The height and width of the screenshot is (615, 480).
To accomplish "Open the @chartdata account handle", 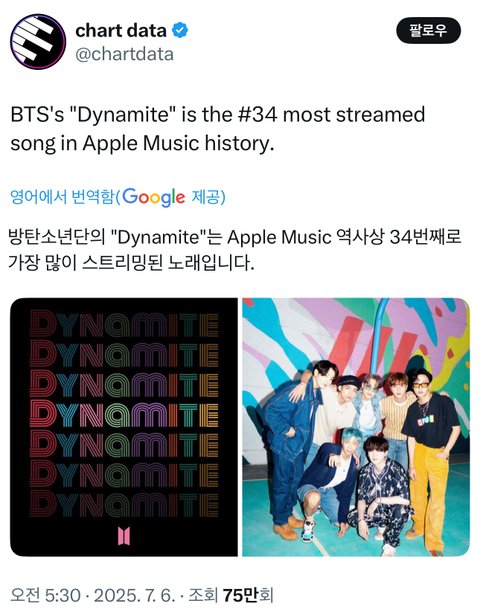I will point(124,54).
